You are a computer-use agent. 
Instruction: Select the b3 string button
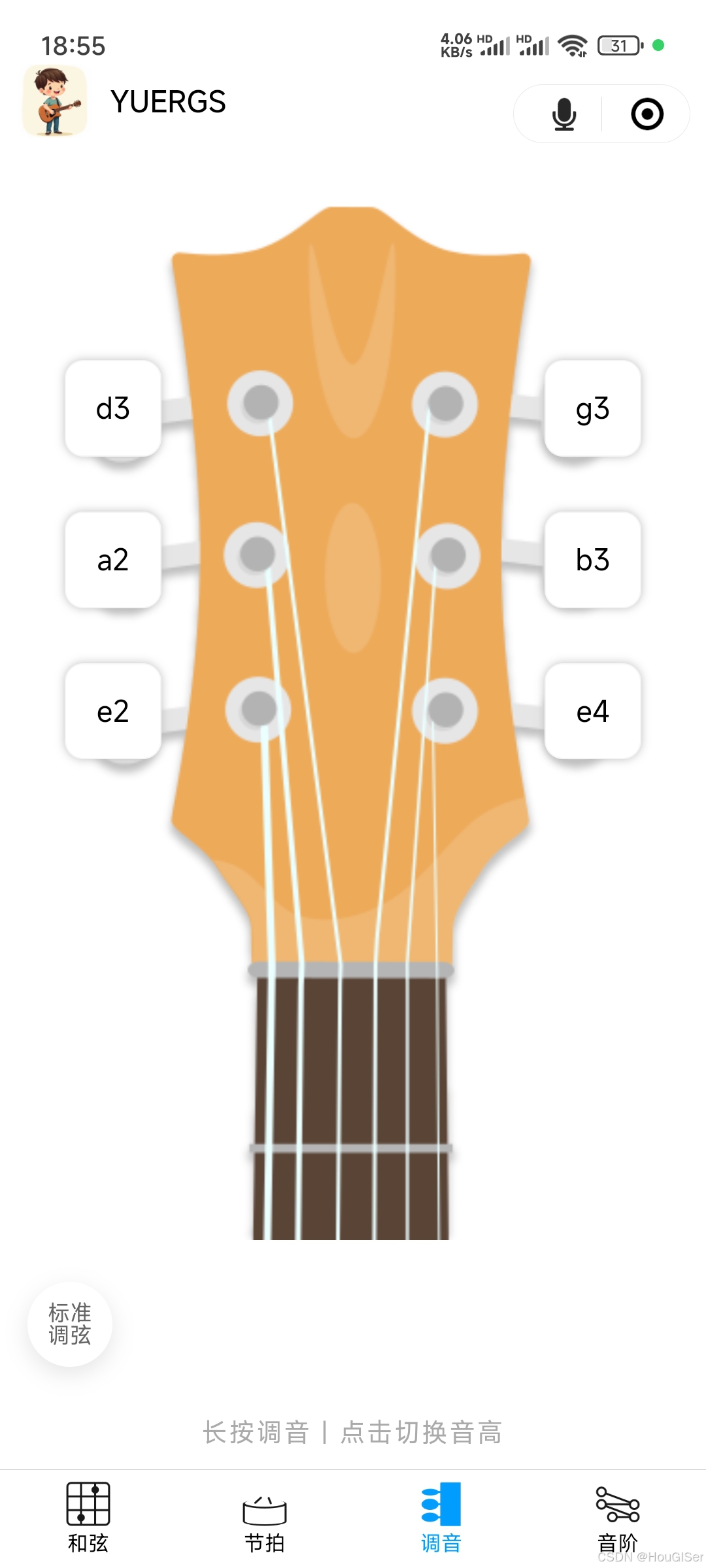[x=592, y=560]
